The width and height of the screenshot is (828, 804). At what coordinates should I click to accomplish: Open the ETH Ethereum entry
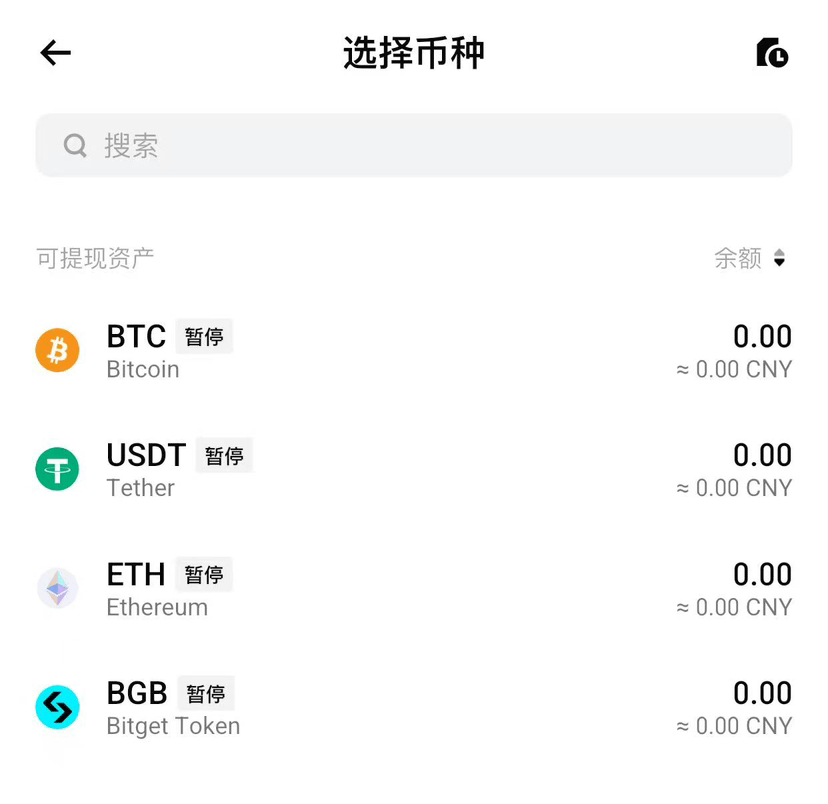click(414, 589)
